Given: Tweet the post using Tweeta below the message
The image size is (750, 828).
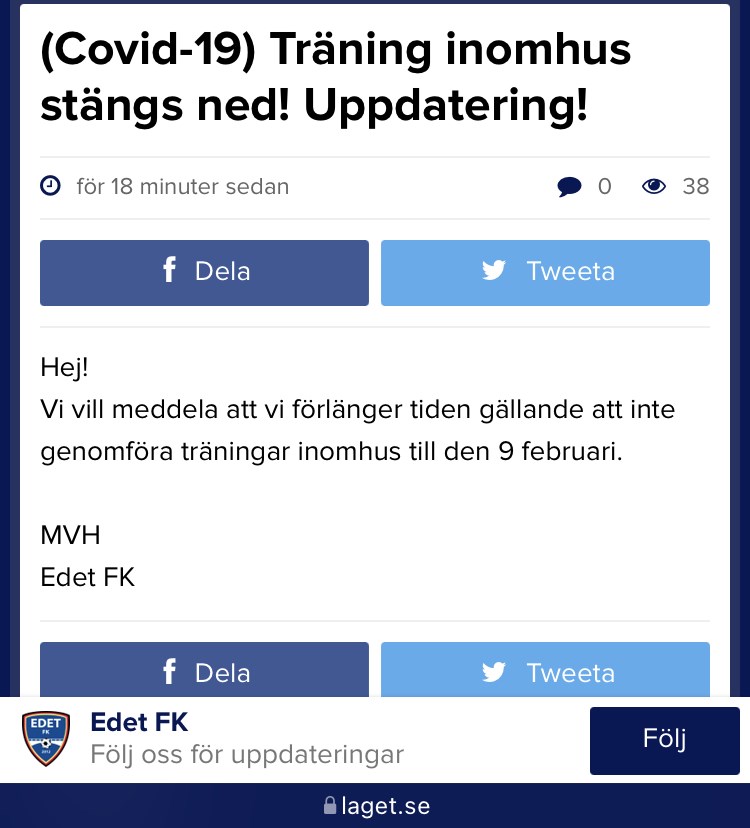Looking at the screenshot, I should (545, 671).
